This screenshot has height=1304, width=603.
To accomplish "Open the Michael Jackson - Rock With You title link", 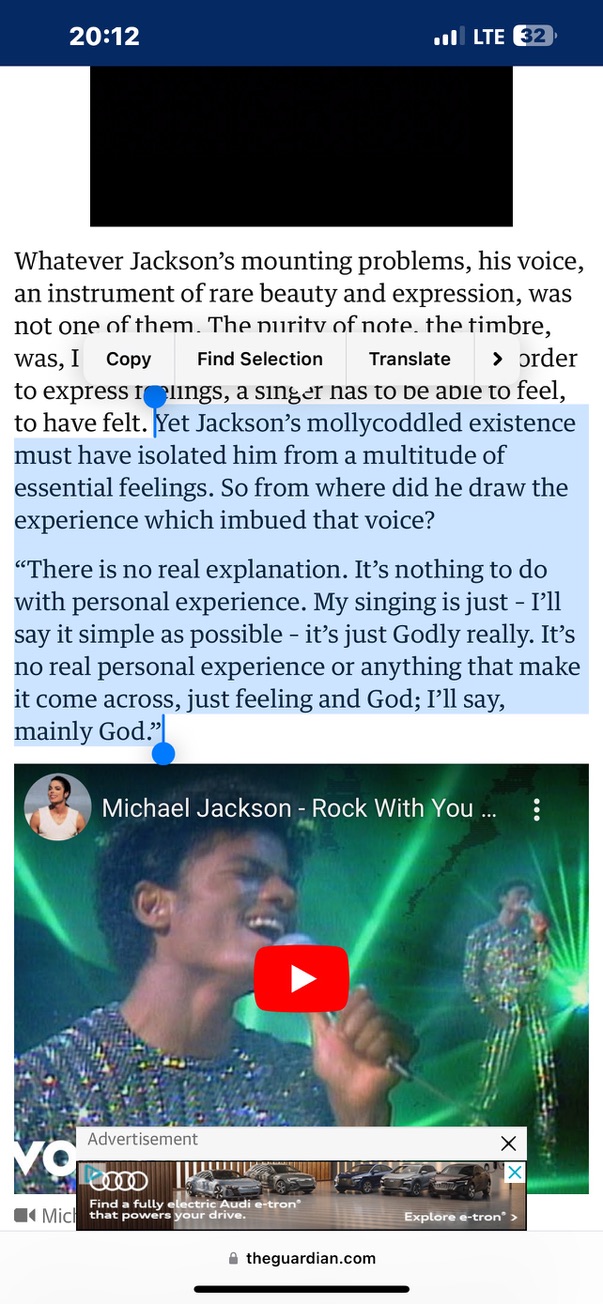I will pyautogui.click(x=298, y=808).
